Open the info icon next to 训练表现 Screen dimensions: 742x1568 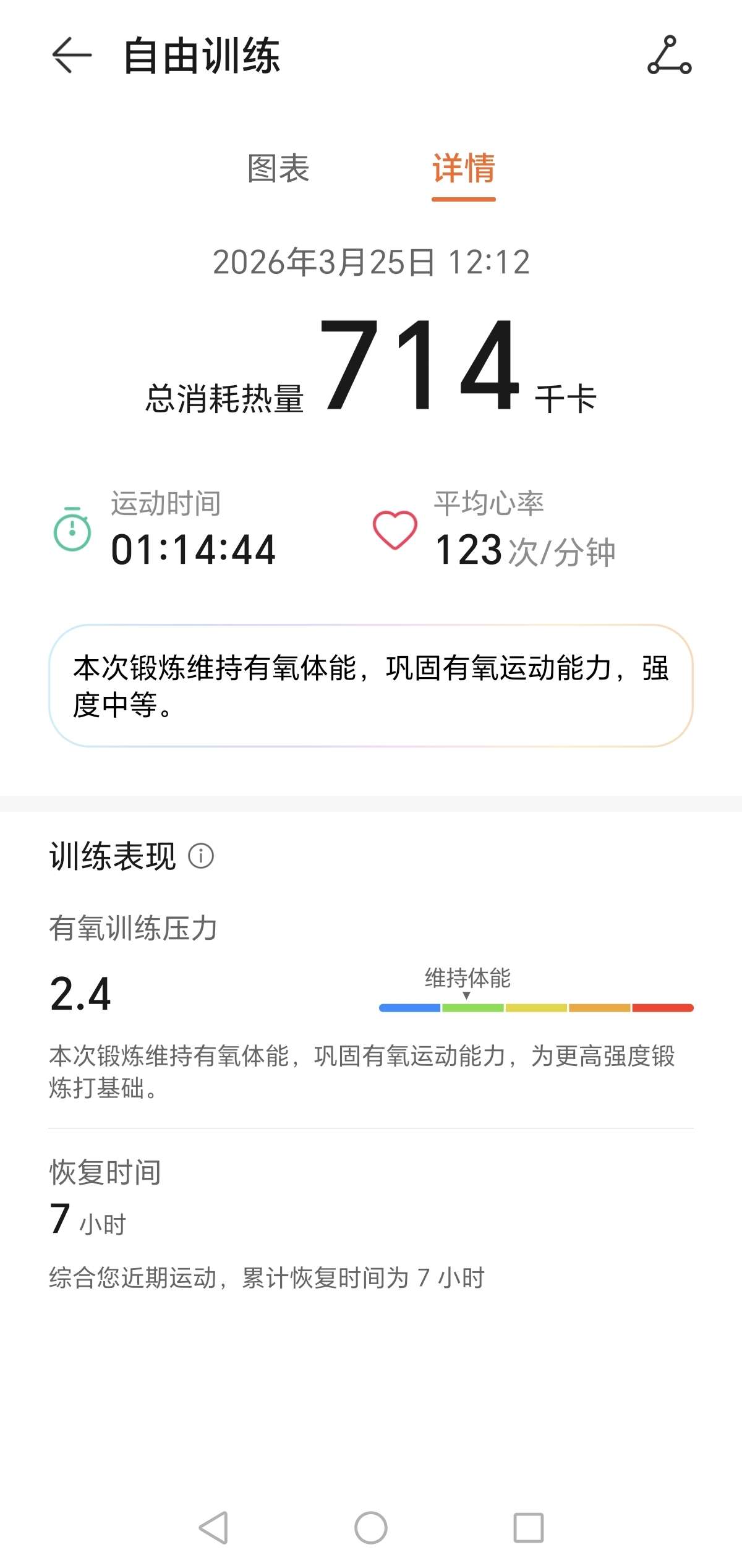tap(202, 856)
